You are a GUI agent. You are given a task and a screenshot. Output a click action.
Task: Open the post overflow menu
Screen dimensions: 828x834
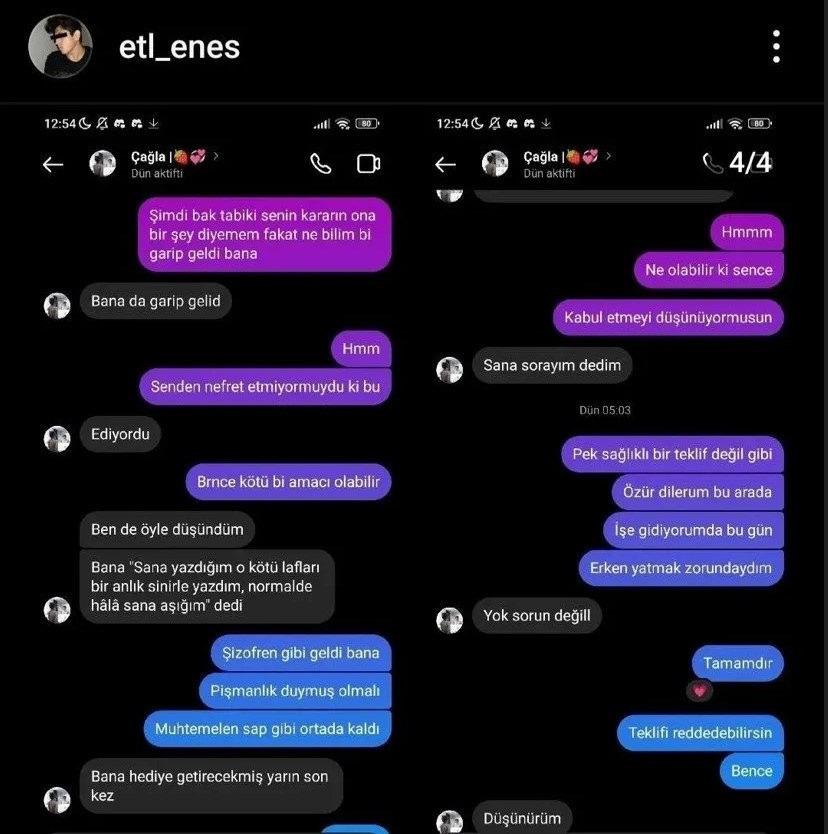click(776, 47)
